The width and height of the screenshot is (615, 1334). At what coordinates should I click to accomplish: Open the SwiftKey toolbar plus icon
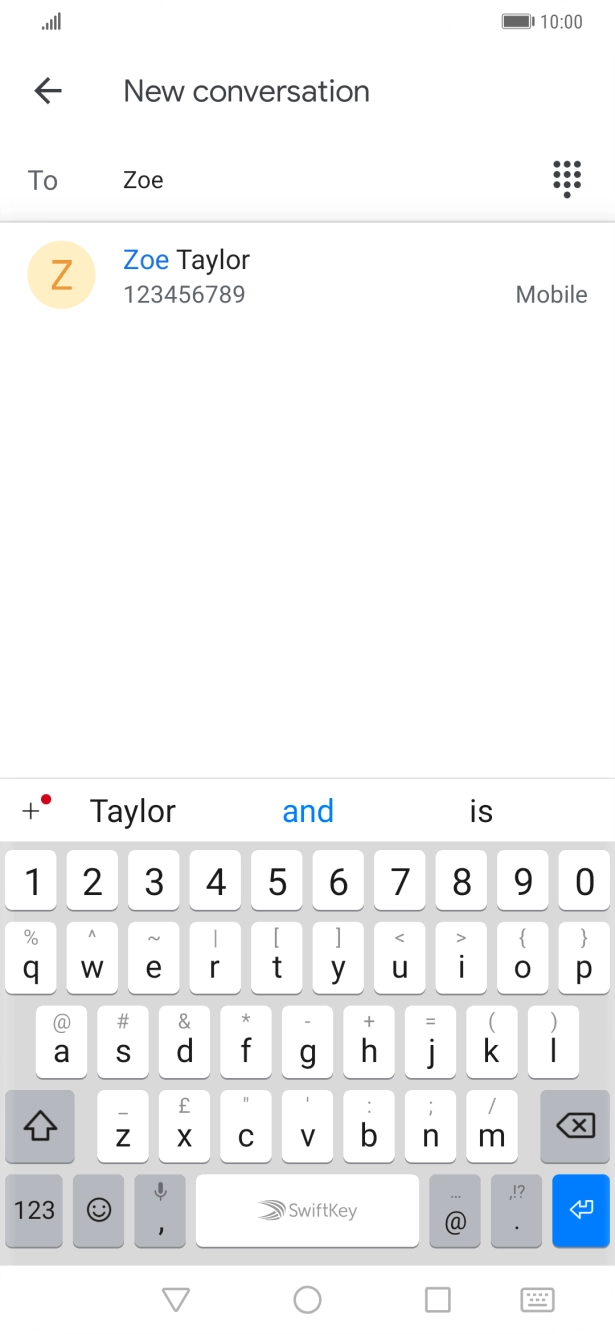click(x=36, y=809)
